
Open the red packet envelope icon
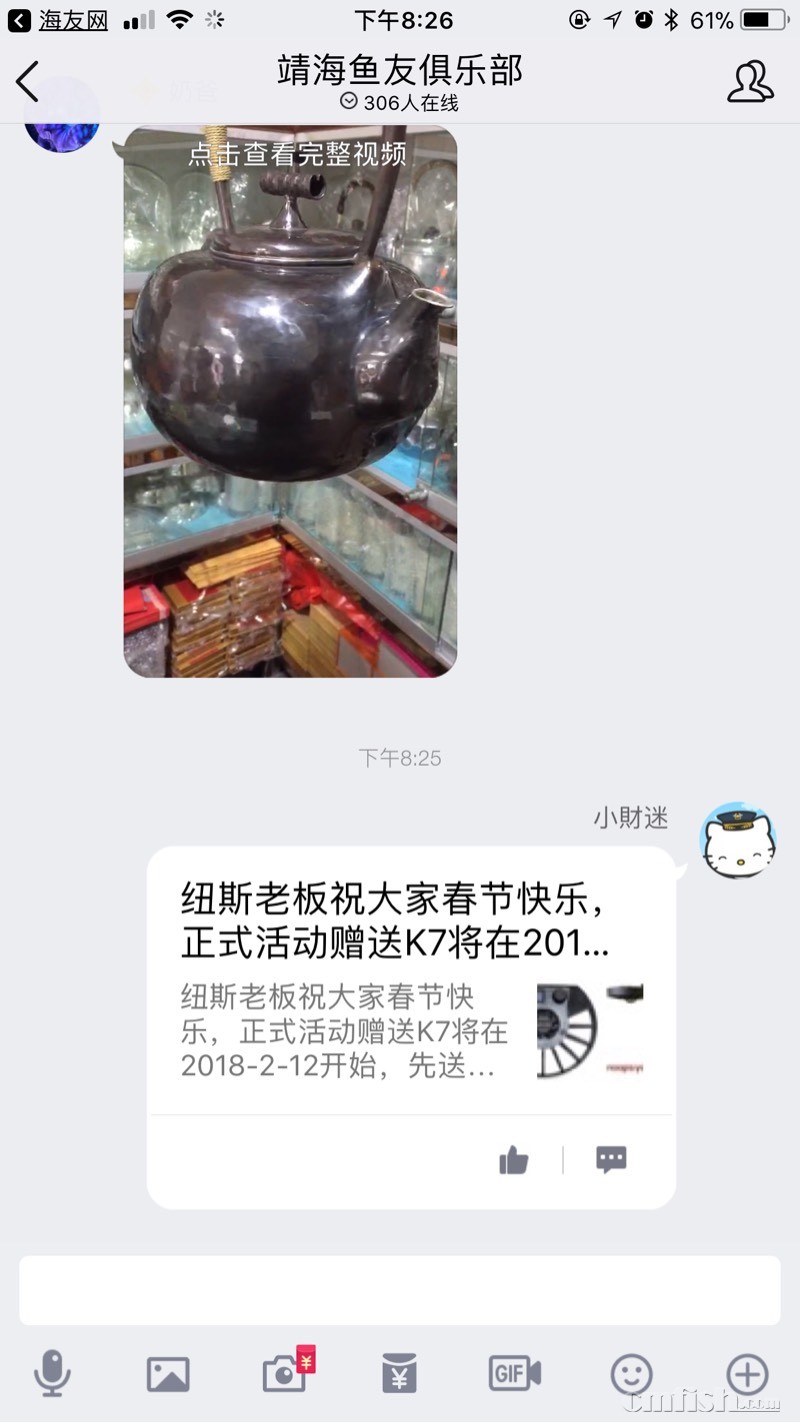click(399, 1374)
